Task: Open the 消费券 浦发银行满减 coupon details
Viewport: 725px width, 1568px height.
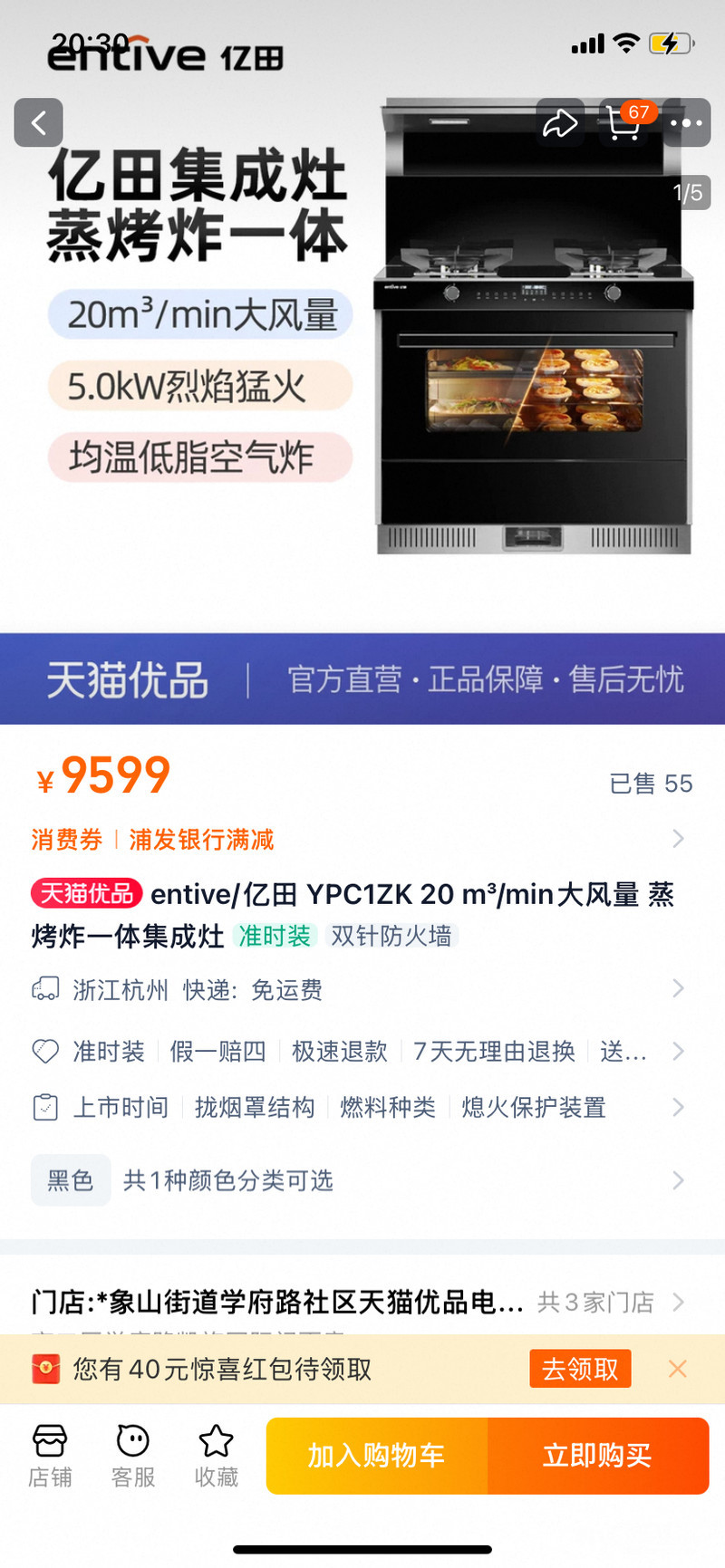Action: tap(353, 840)
